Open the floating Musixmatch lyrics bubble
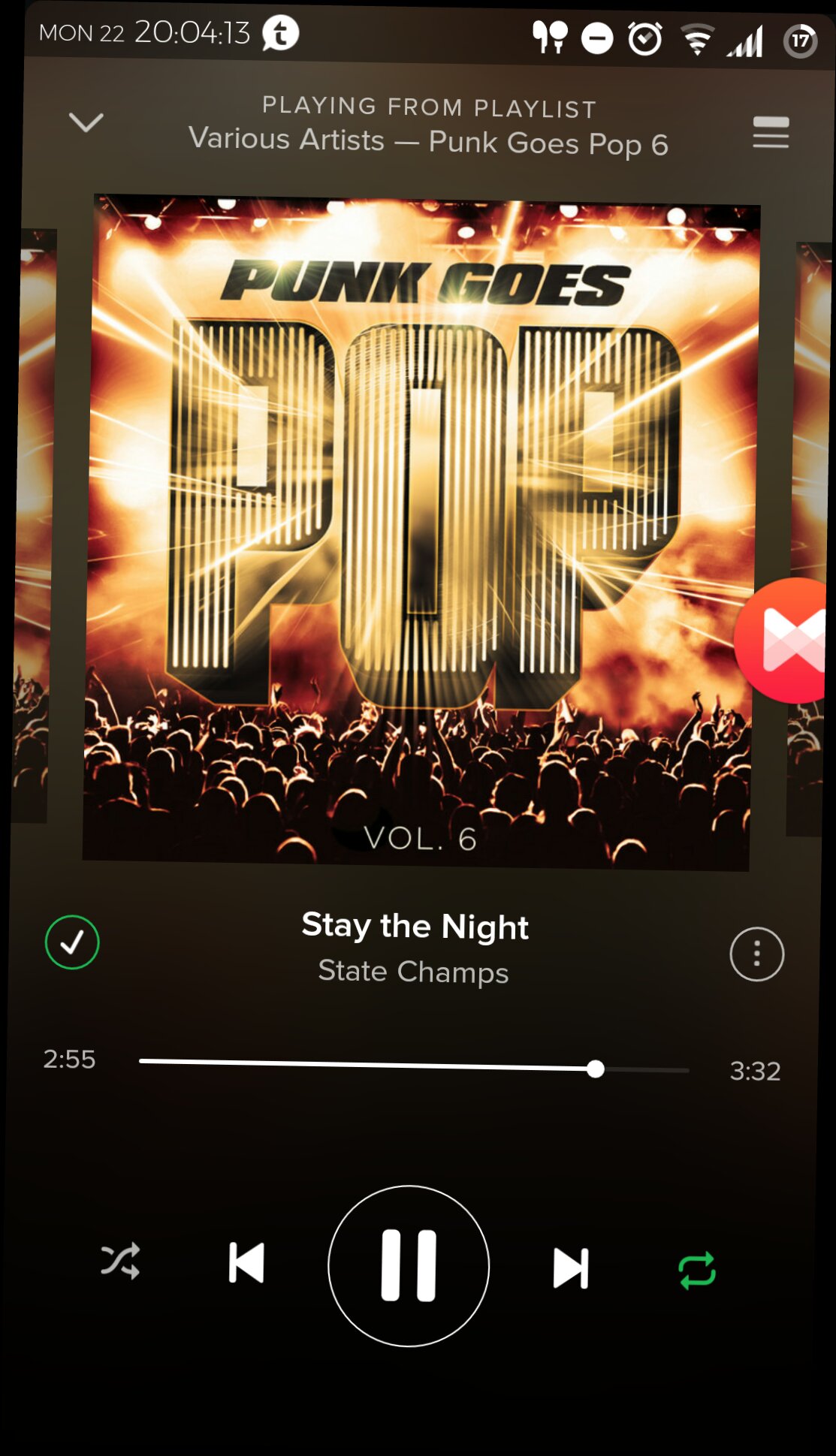Image resolution: width=836 pixels, height=1456 pixels. click(789, 641)
